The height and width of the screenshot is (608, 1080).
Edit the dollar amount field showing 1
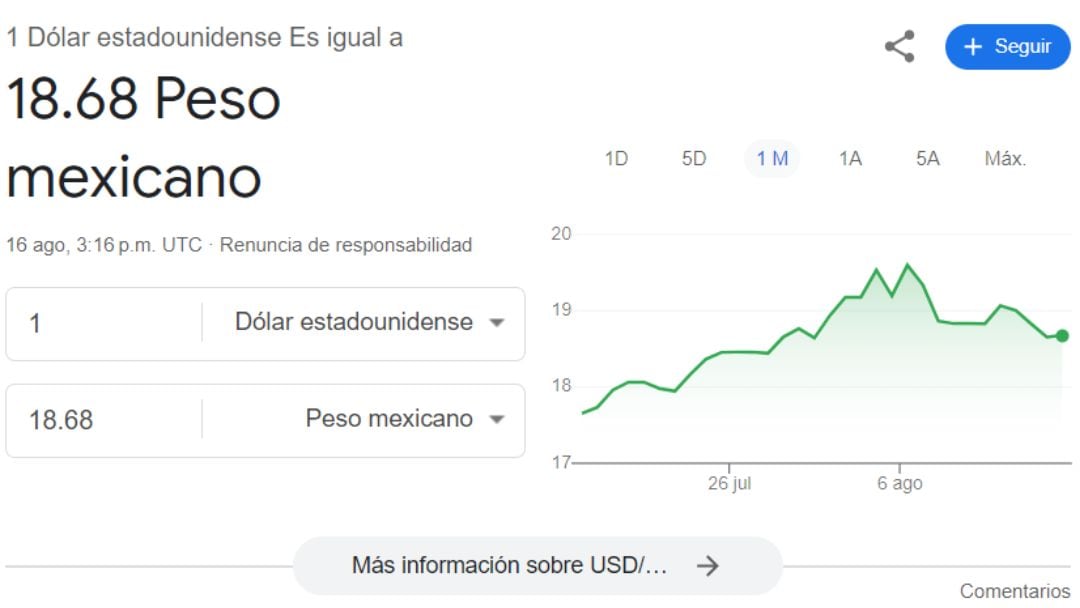coord(100,323)
